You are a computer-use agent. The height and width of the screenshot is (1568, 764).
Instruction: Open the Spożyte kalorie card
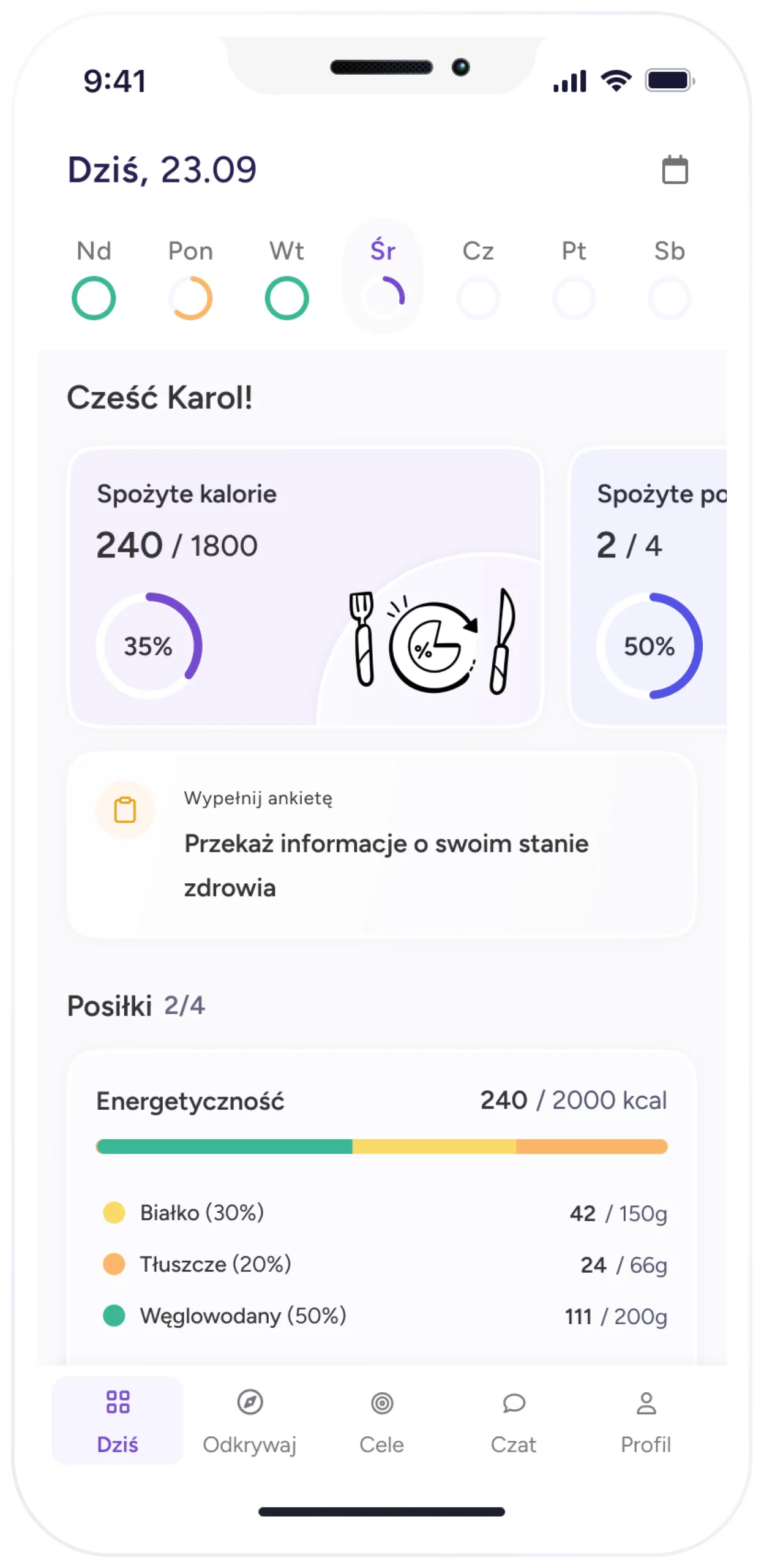(305, 587)
